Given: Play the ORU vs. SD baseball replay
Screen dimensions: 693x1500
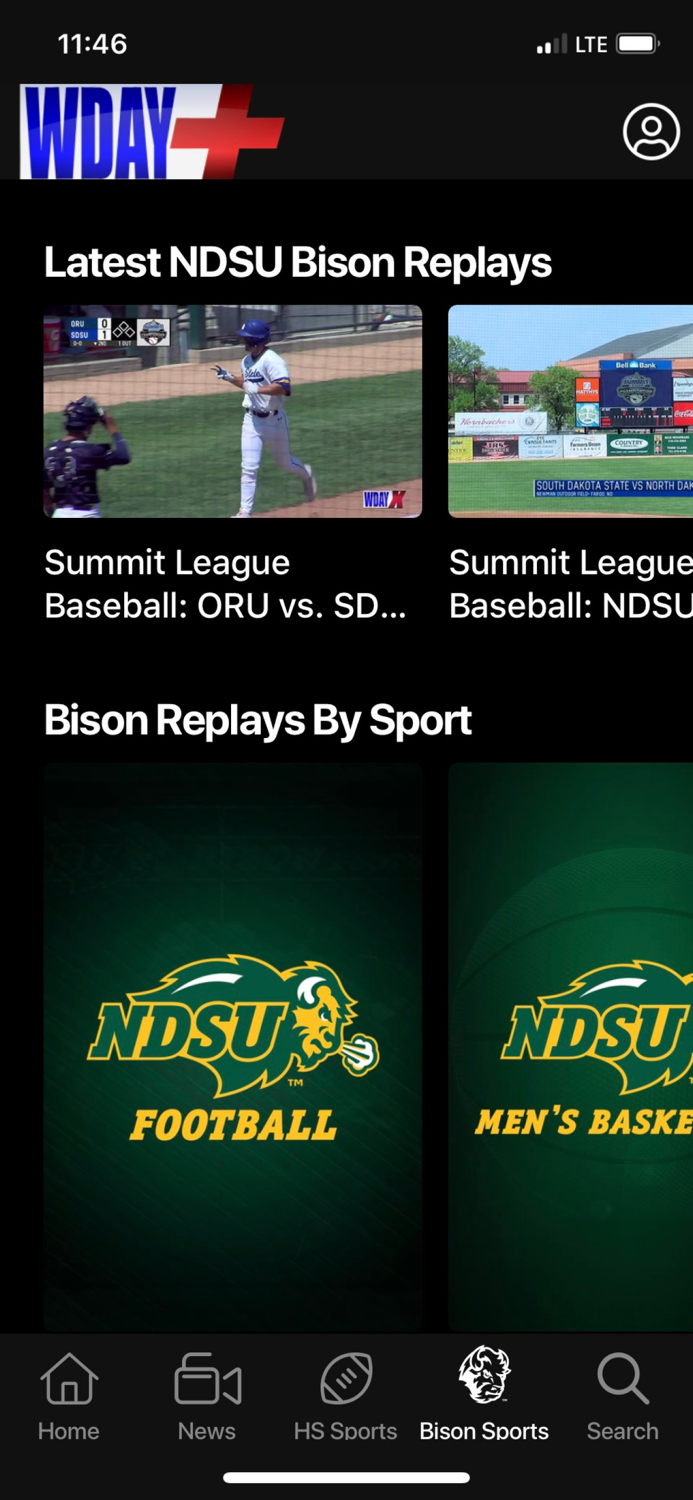Looking at the screenshot, I should click(x=232, y=411).
